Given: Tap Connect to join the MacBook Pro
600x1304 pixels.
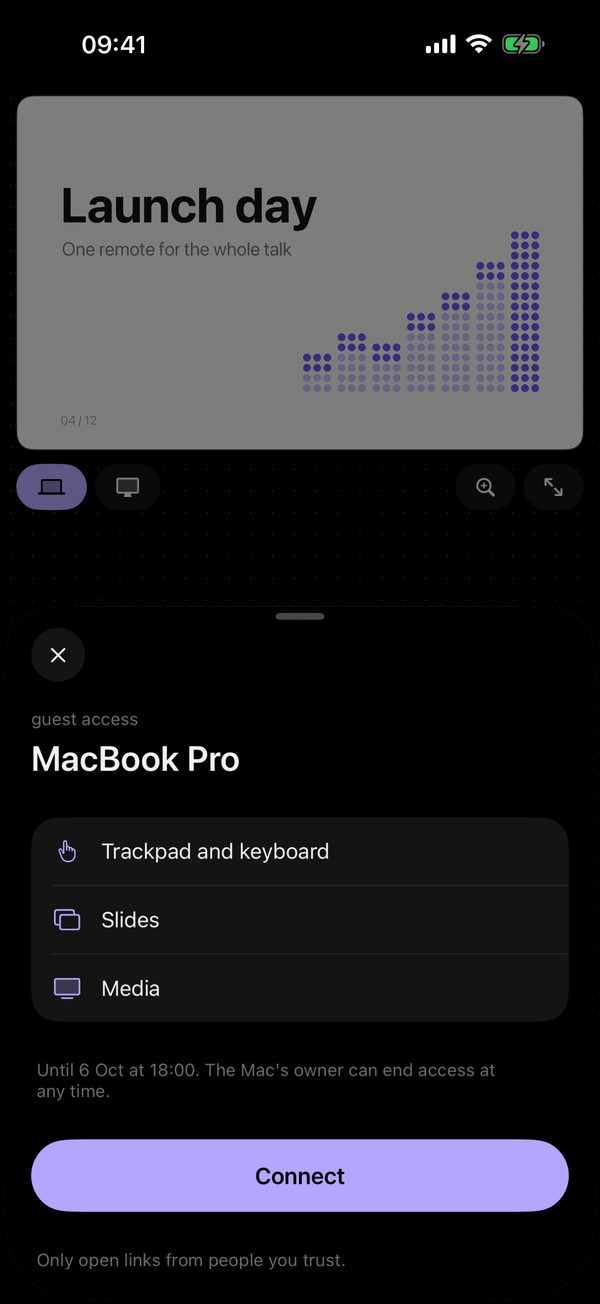Looking at the screenshot, I should pos(300,1176).
